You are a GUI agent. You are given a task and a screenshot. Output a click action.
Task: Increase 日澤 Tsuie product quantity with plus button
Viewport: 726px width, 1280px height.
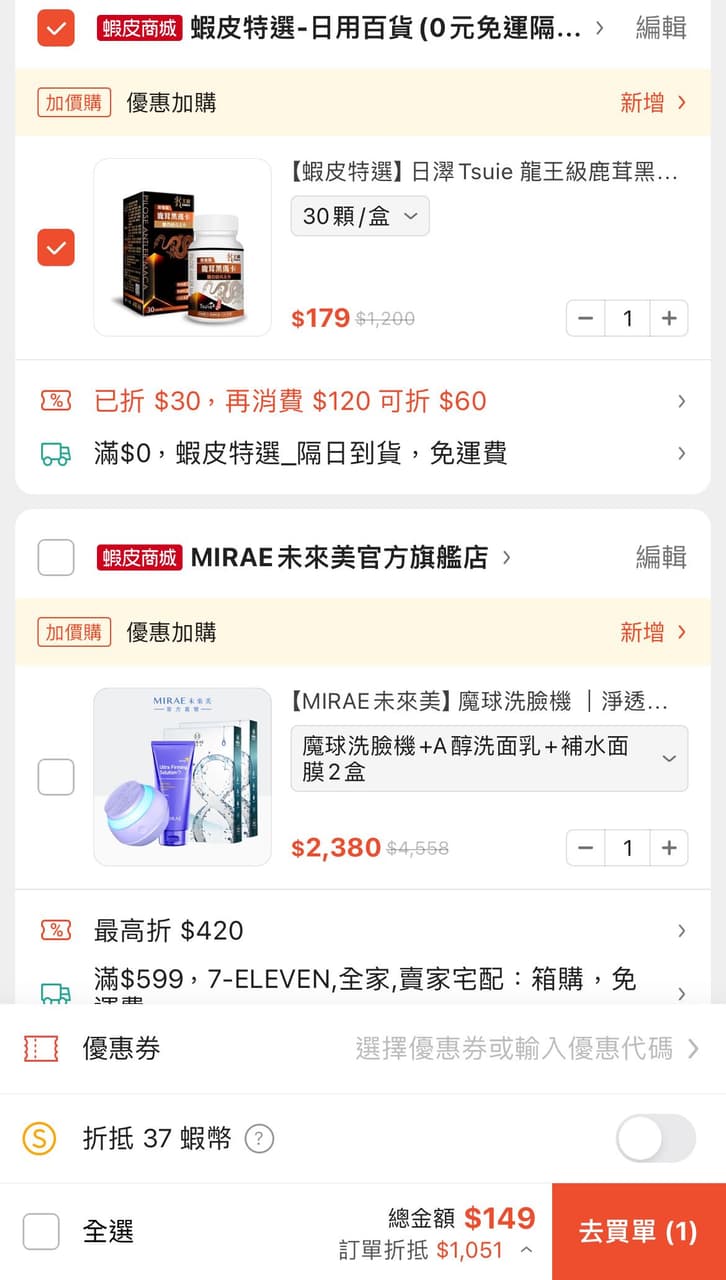click(x=669, y=318)
